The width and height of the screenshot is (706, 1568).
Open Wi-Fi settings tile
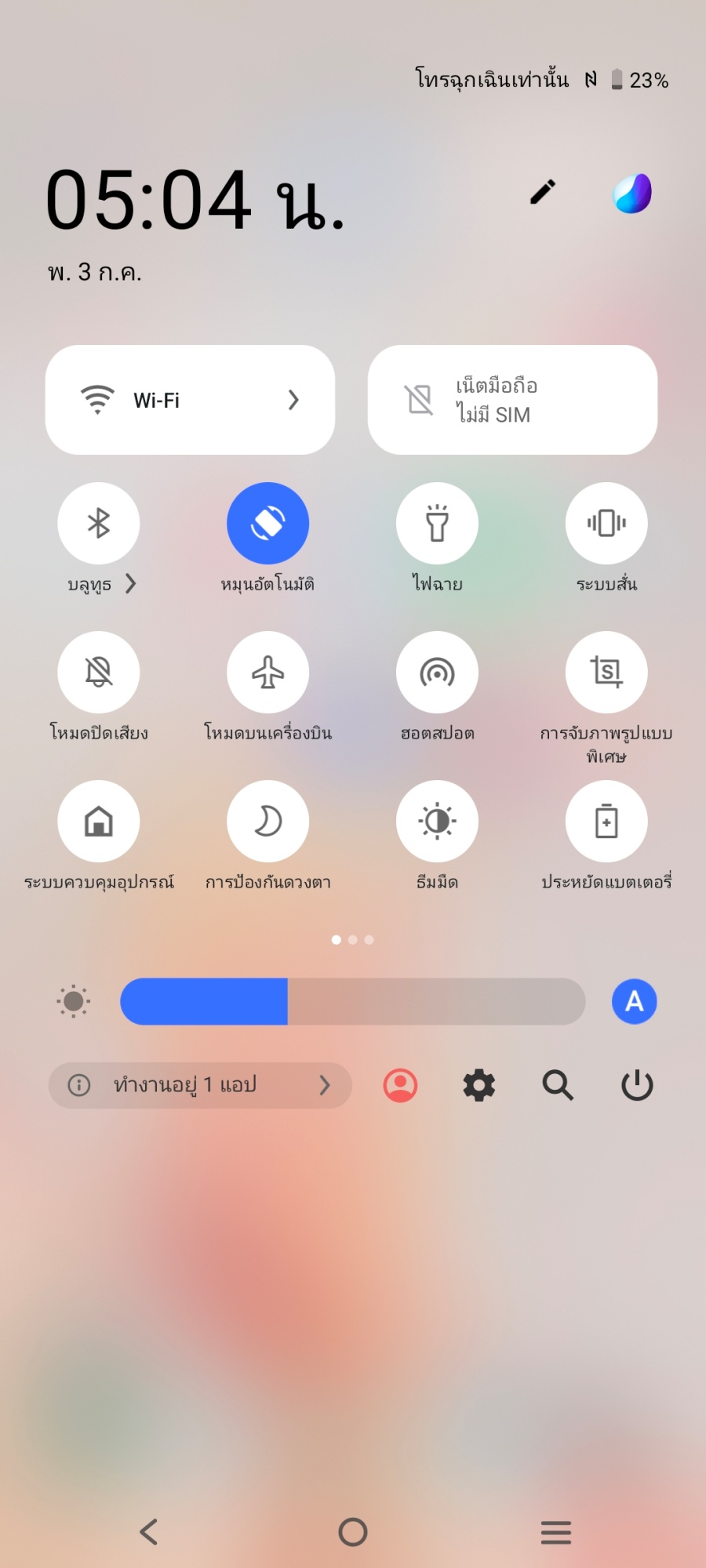(190, 400)
